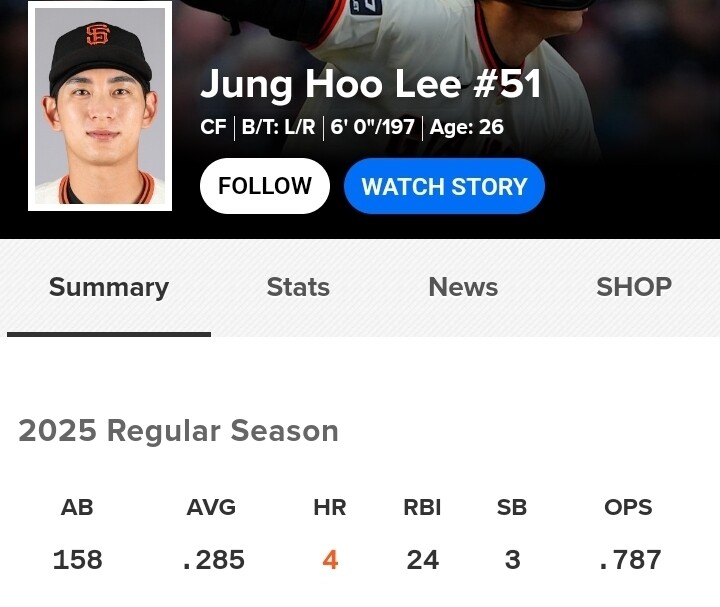This screenshot has width=720, height=607.
Task: Follow Jung Hoo Lee
Action: (265, 186)
